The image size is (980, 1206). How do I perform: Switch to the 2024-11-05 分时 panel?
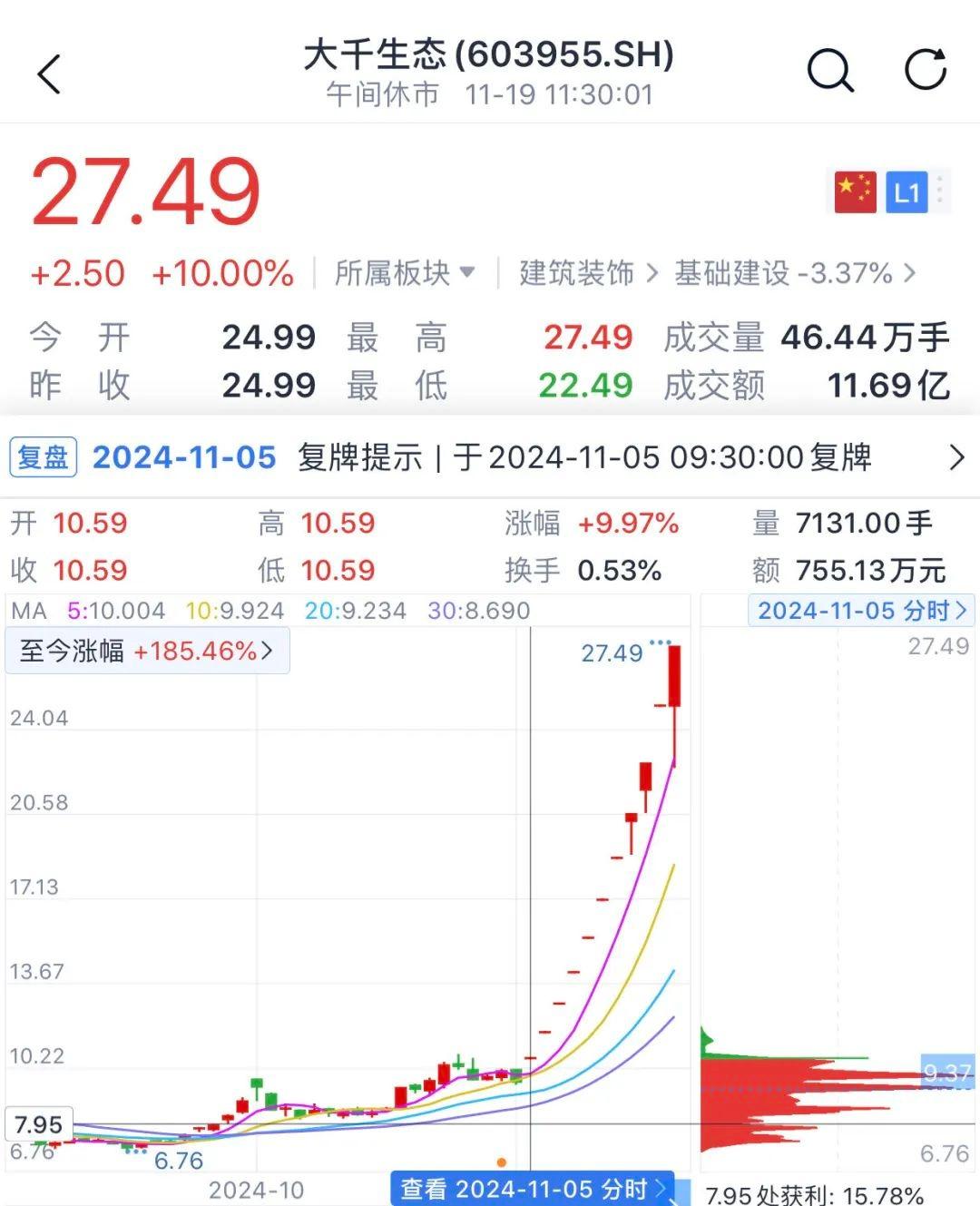(x=858, y=611)
